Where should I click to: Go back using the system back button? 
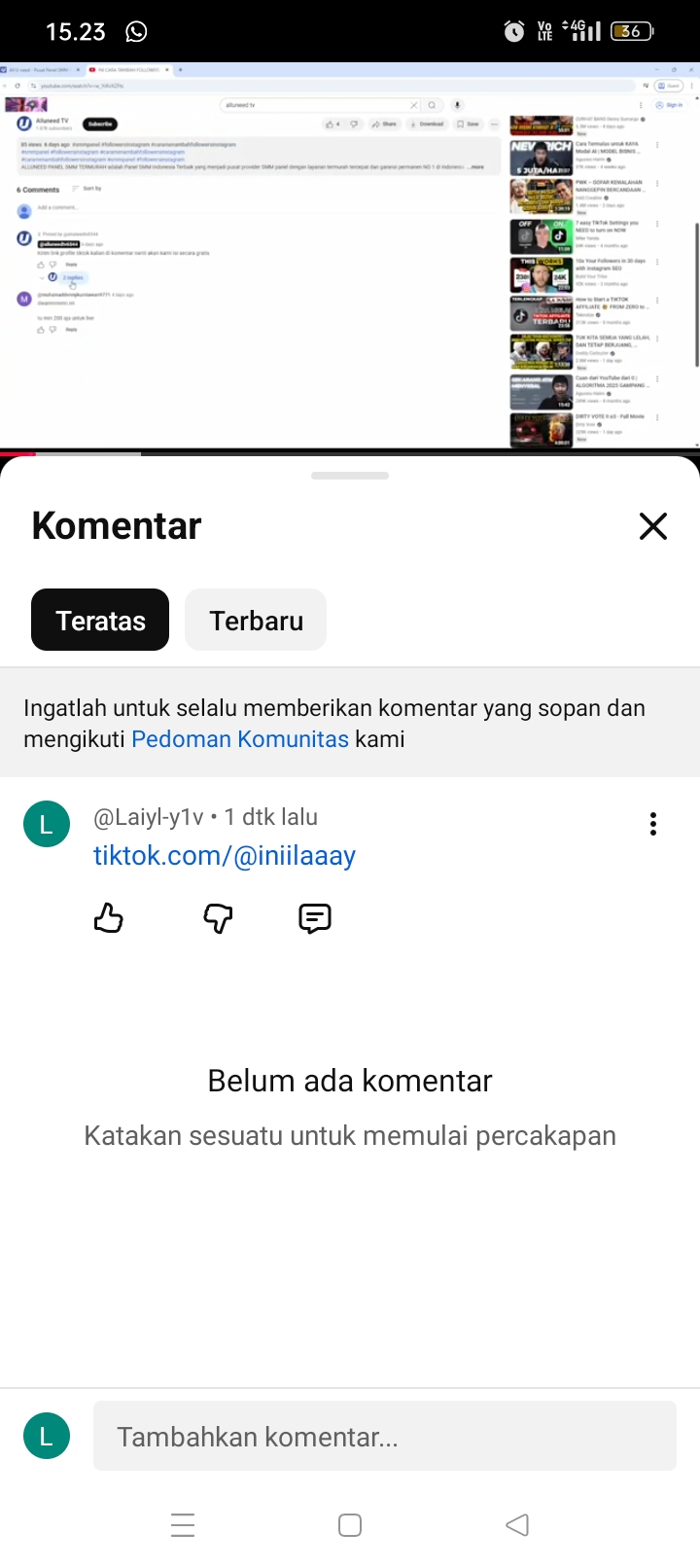[517, 1525]
